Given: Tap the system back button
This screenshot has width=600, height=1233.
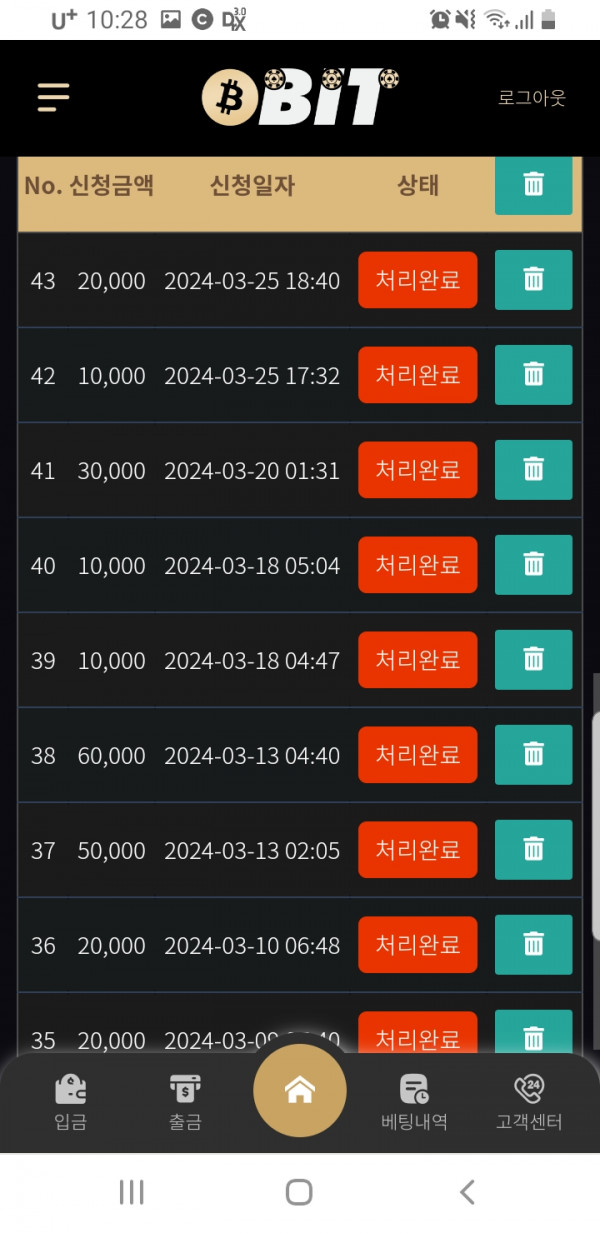Looking at the screenshot, I should pyautogui.click(x=467, y=1191).
